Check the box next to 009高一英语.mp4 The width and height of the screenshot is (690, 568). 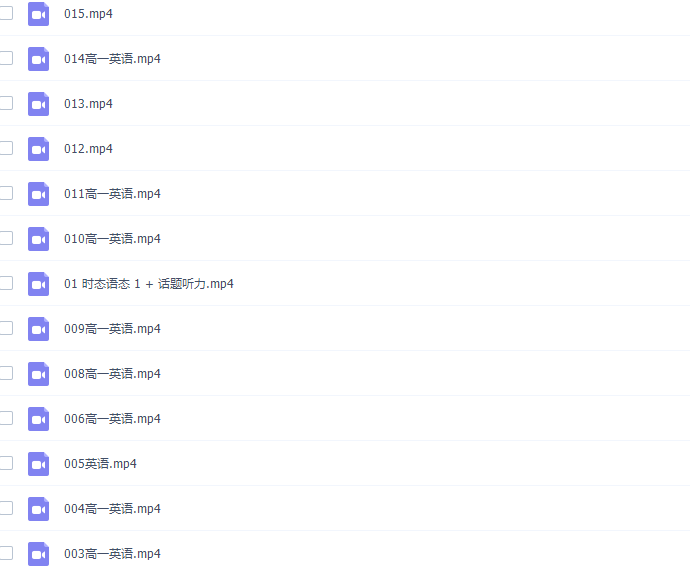6,328
